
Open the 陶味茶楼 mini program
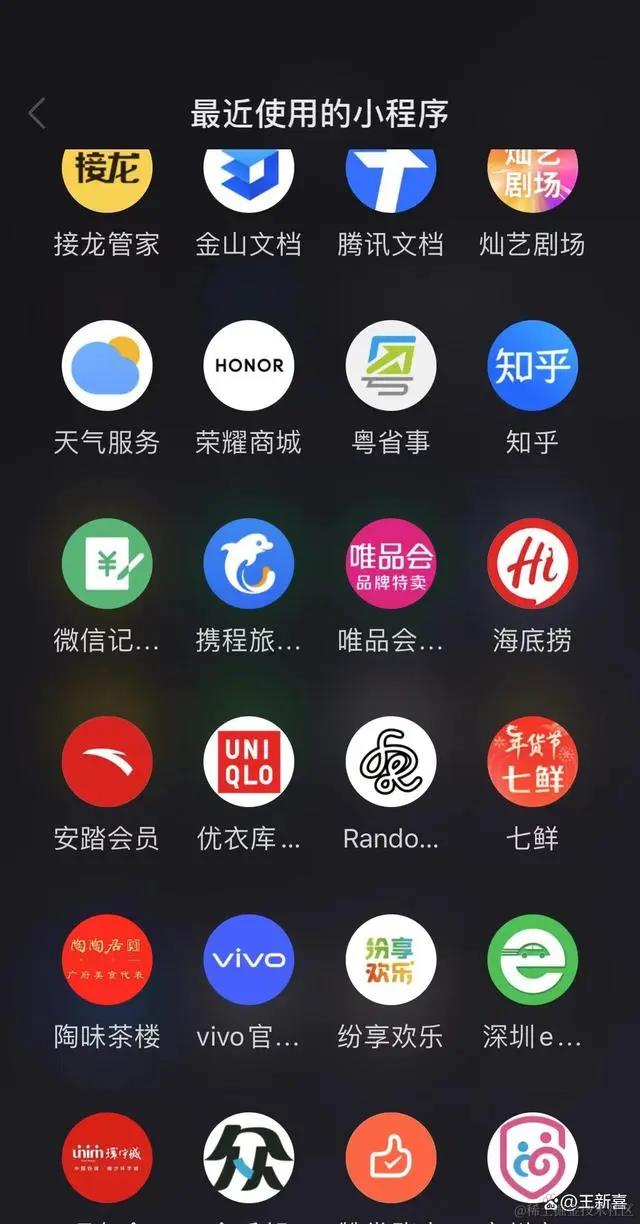pos(107,960)
